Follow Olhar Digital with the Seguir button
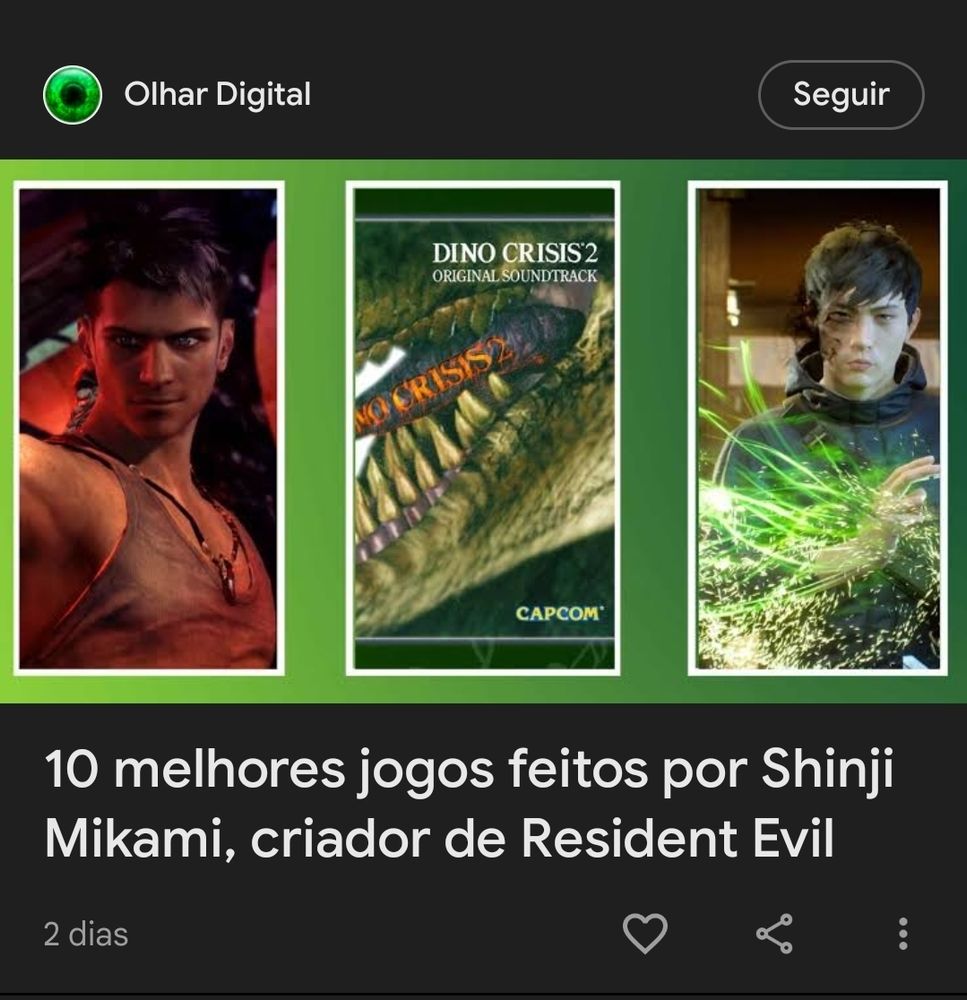This screenshot has width=967, height=1000. click(x=840, y=94)
